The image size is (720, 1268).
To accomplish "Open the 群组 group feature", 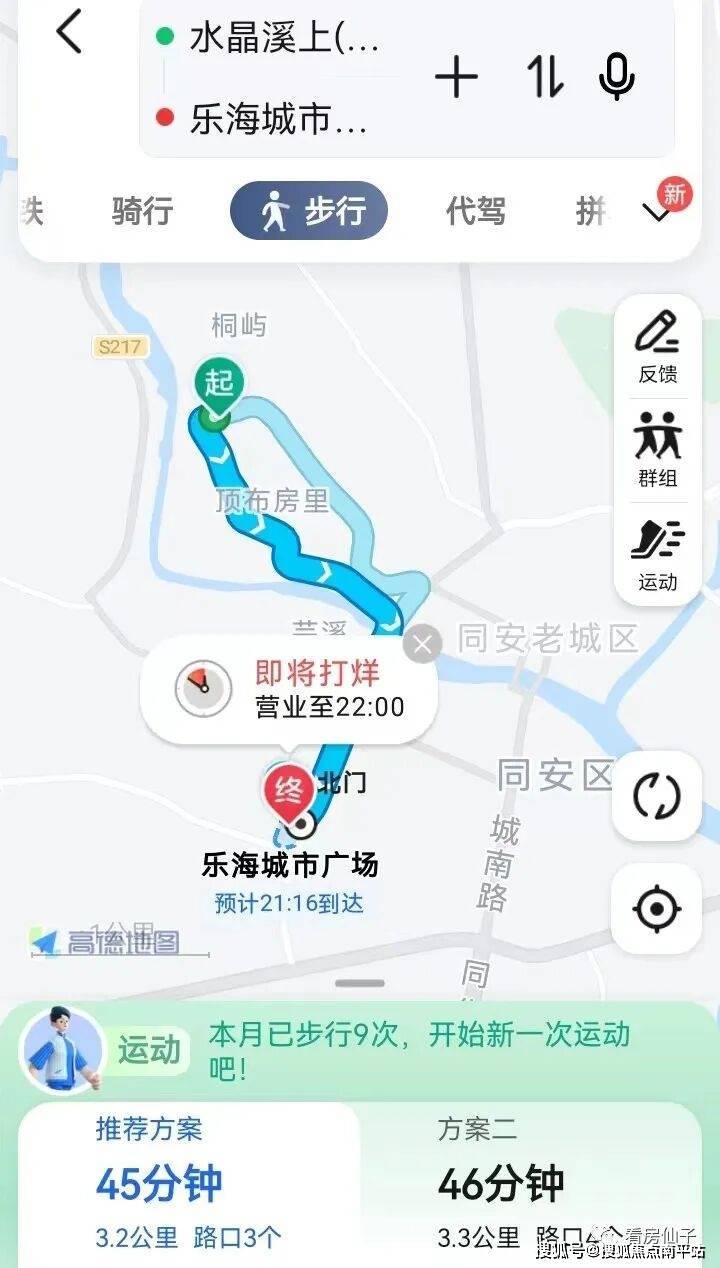I will [x=657, y=450].
